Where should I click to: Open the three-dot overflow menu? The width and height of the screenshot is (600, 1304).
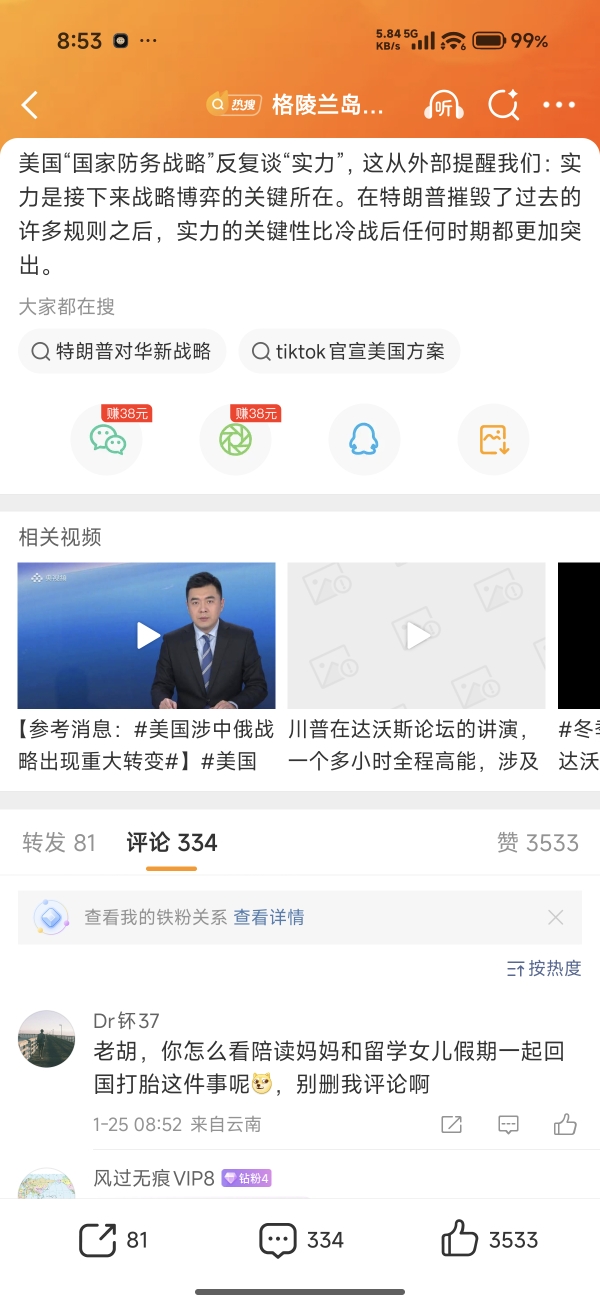point(558,105)
